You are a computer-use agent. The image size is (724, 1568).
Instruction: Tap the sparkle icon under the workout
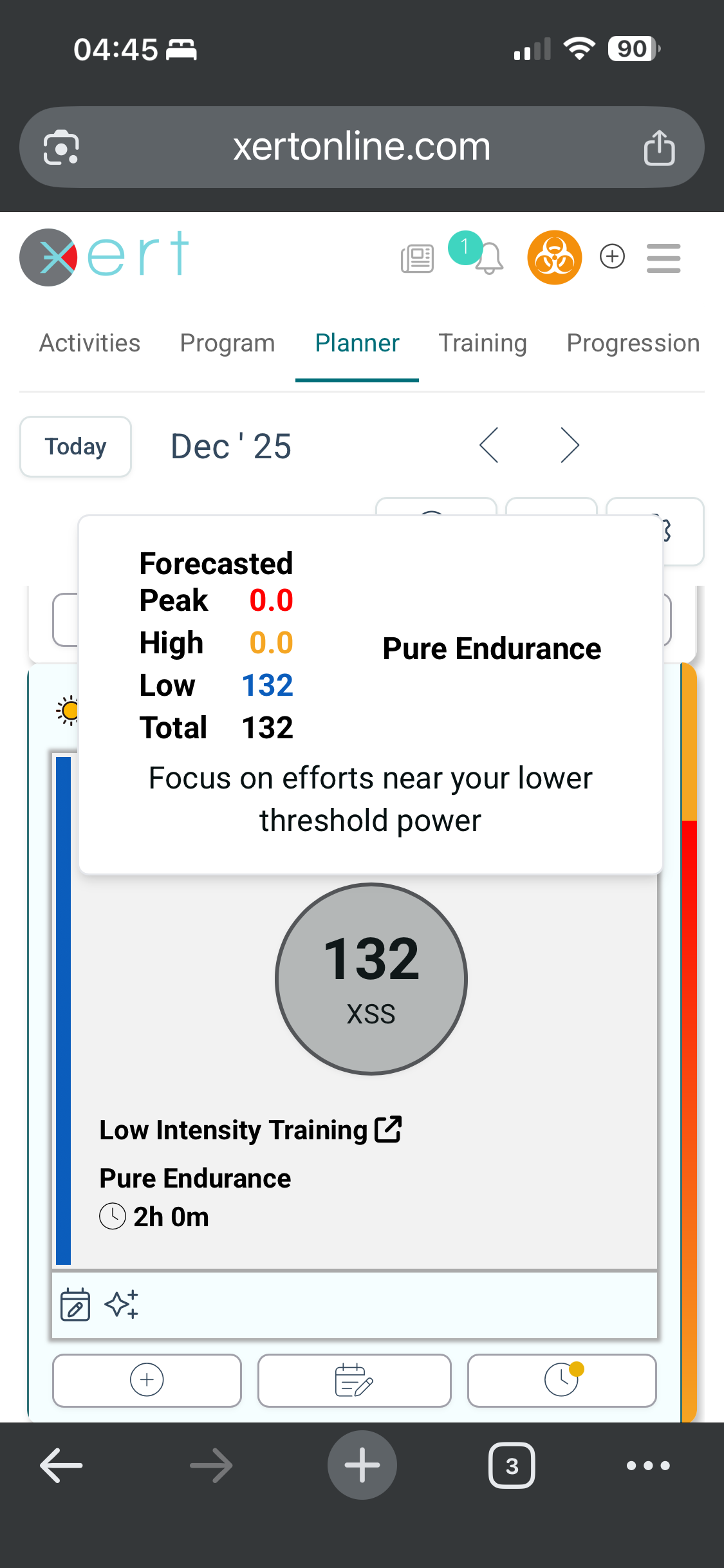122,1305
